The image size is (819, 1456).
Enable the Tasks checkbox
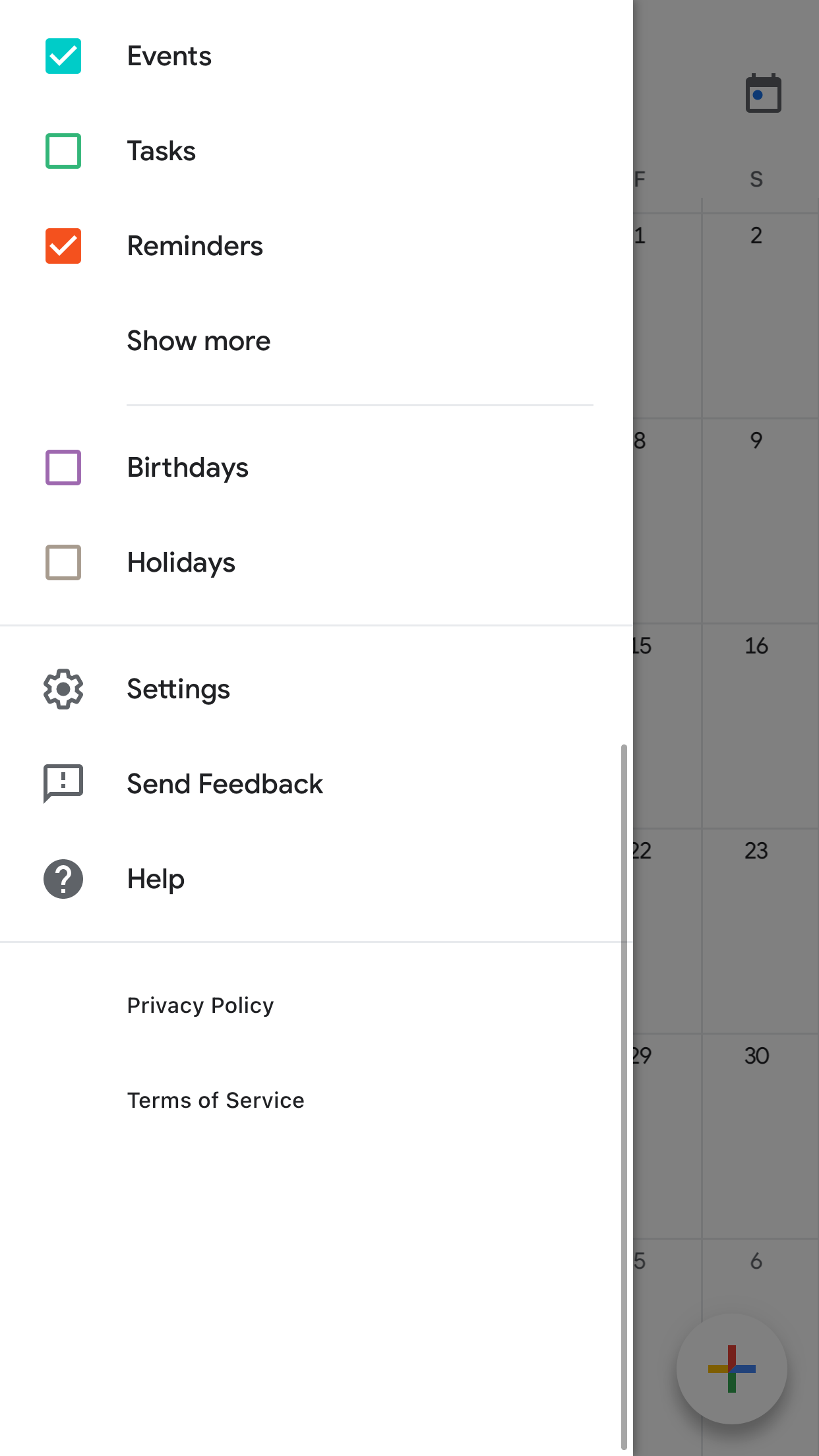(x=63, y=151)
